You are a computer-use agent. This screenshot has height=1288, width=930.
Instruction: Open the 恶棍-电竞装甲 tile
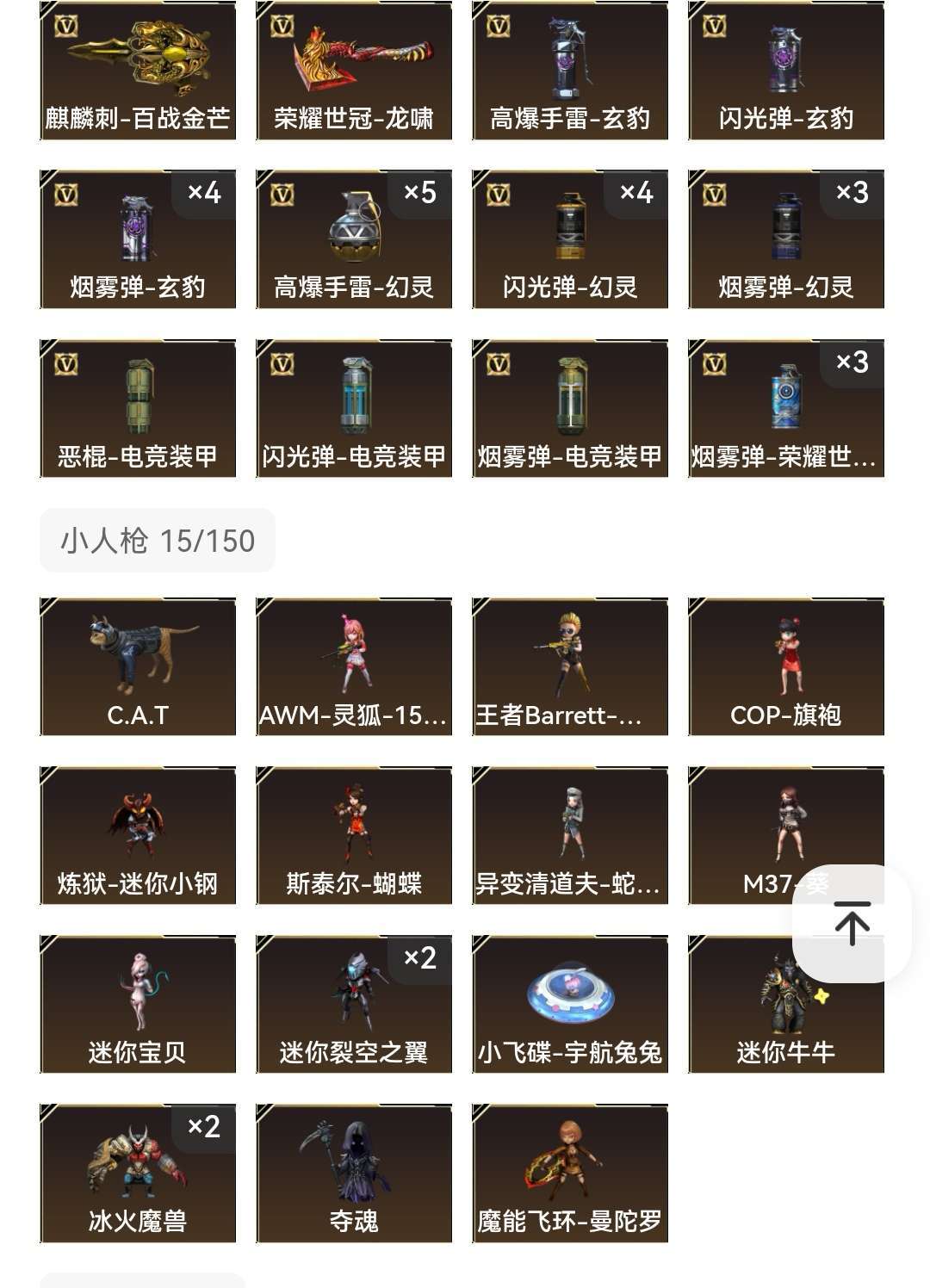(138, 408)
